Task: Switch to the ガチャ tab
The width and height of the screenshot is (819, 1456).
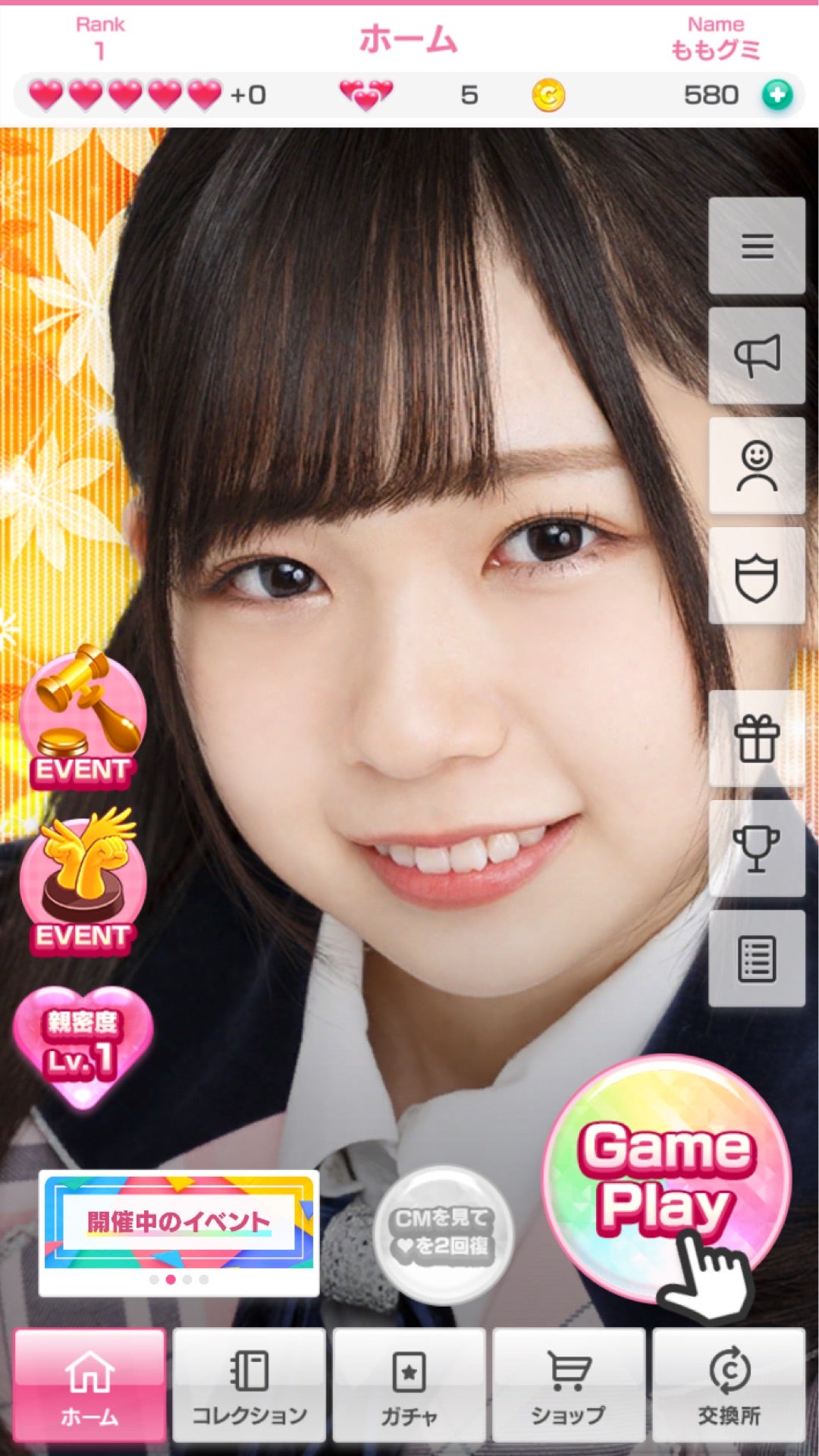Action: coord(409,1385)
